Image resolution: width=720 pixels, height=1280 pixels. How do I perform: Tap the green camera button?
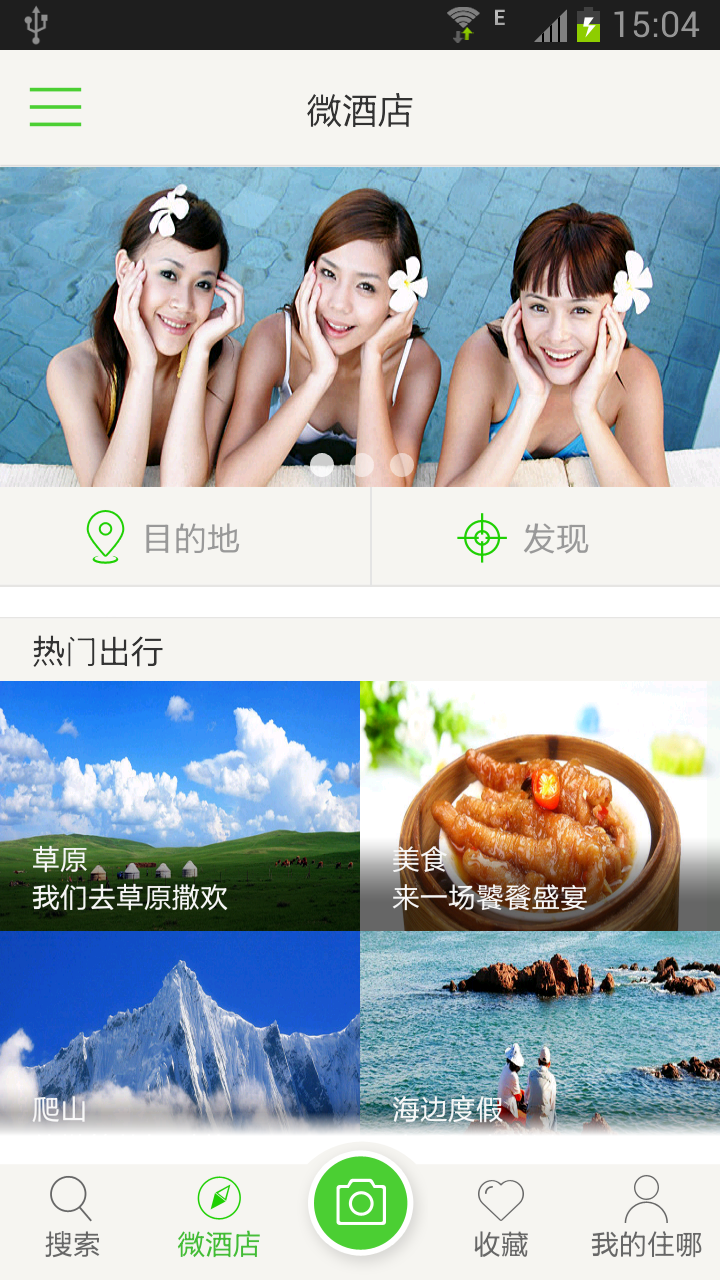[360, 1202]
